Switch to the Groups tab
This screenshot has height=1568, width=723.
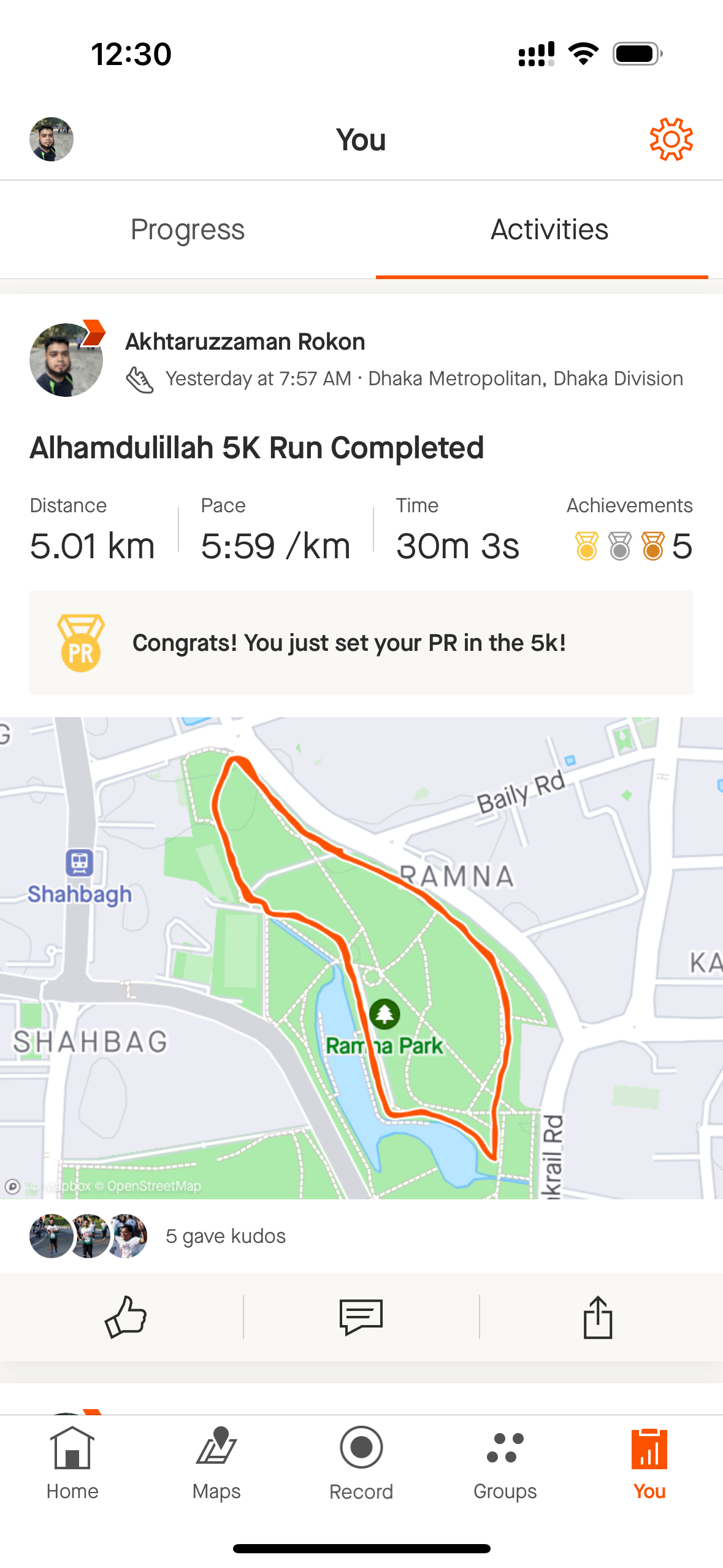click(505, 1464)
